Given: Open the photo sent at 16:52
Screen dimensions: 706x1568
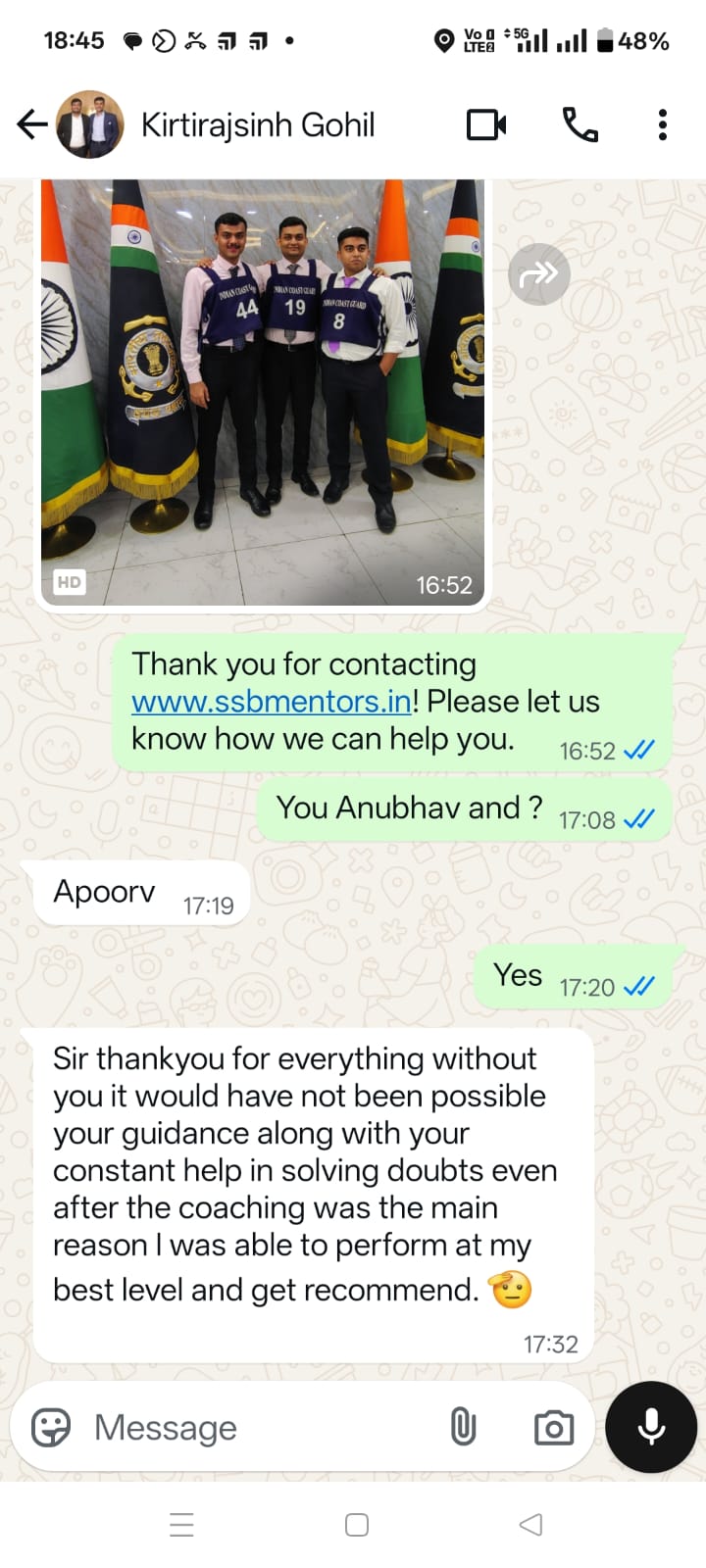Looking at the screenshot, I should (263, 392).
